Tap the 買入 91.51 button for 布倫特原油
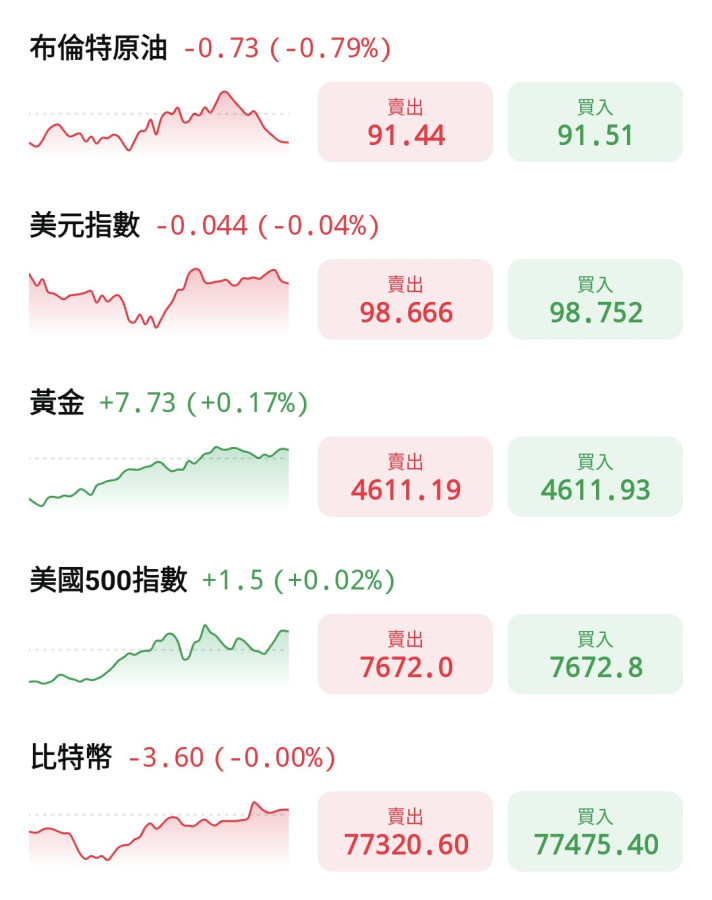 [x=595, y=122]
